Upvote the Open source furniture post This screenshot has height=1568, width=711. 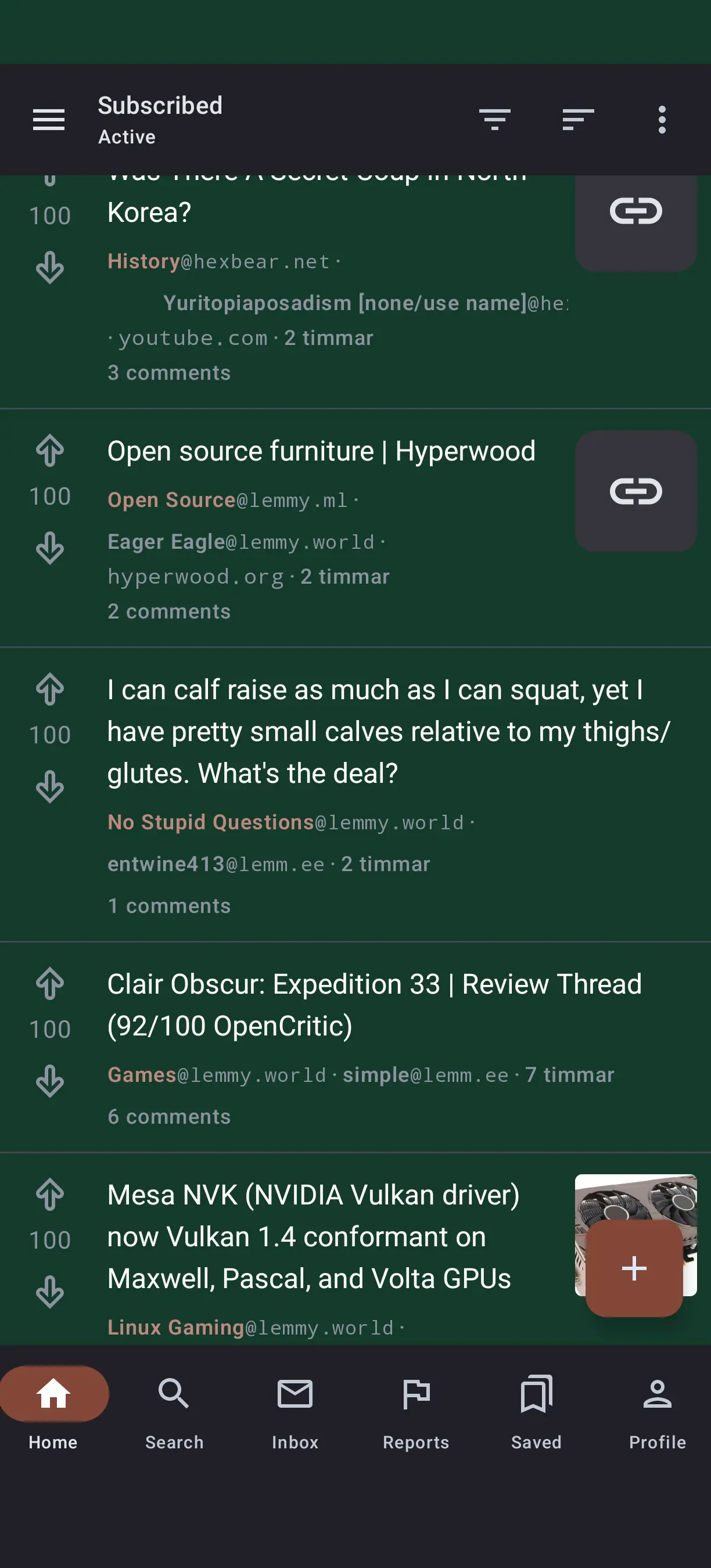(x=50, y=451)
